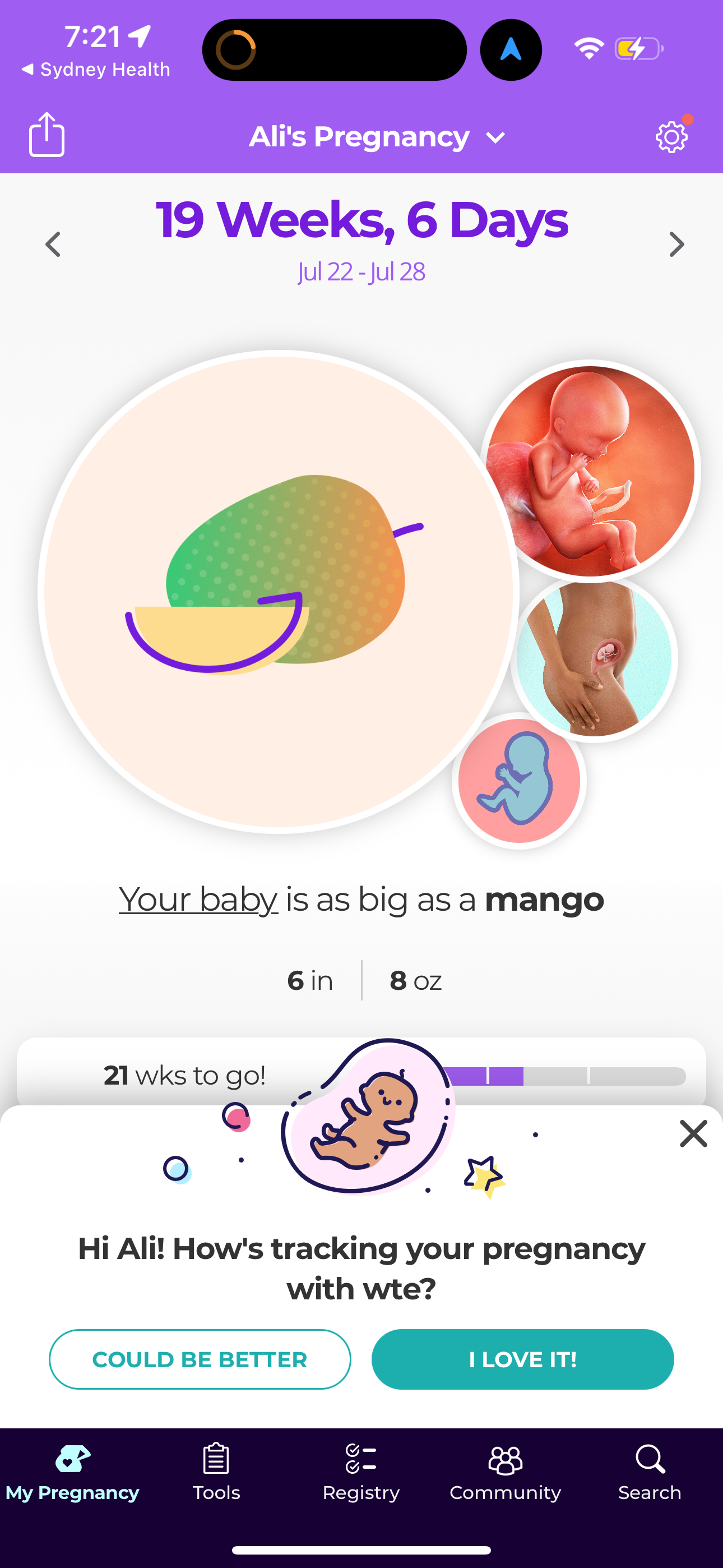Return to Sydney Health via status bar link
This screenshot has height=1568, width=723.
click(x=95, y=70)
